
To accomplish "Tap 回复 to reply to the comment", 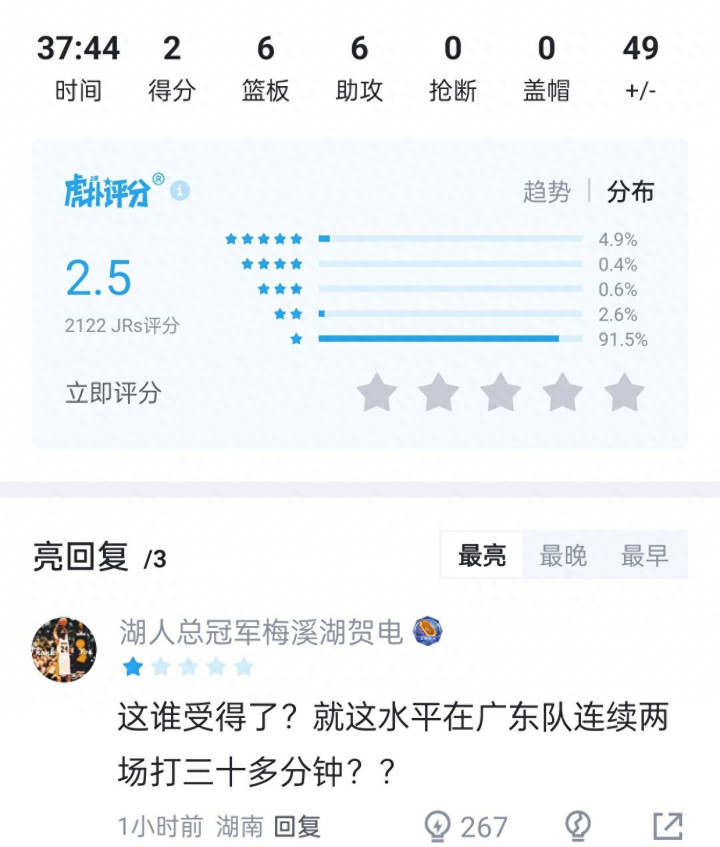I will point(297,827).
